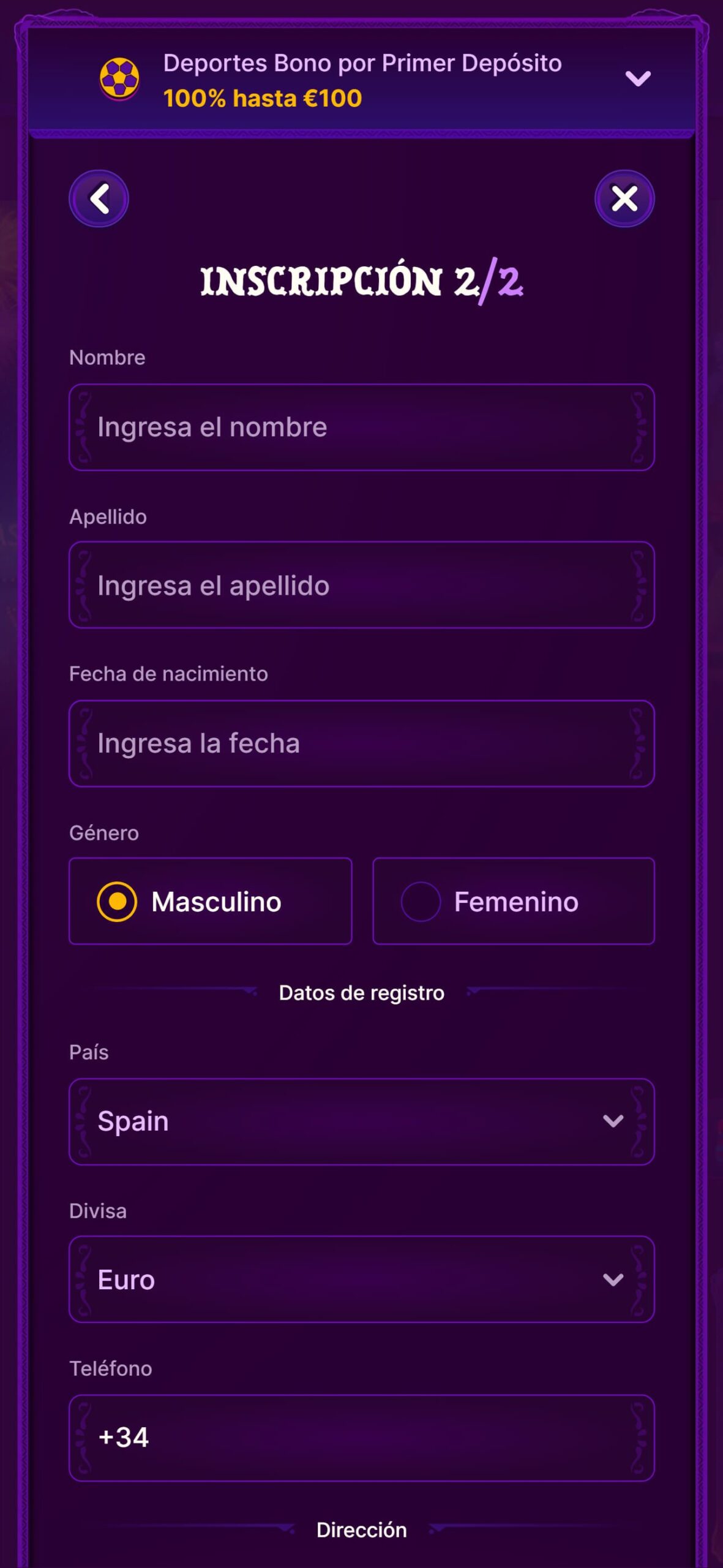Select Masculino as gender
The height and width of the screenshot is (1568, 723).
(x=211, y=901)
